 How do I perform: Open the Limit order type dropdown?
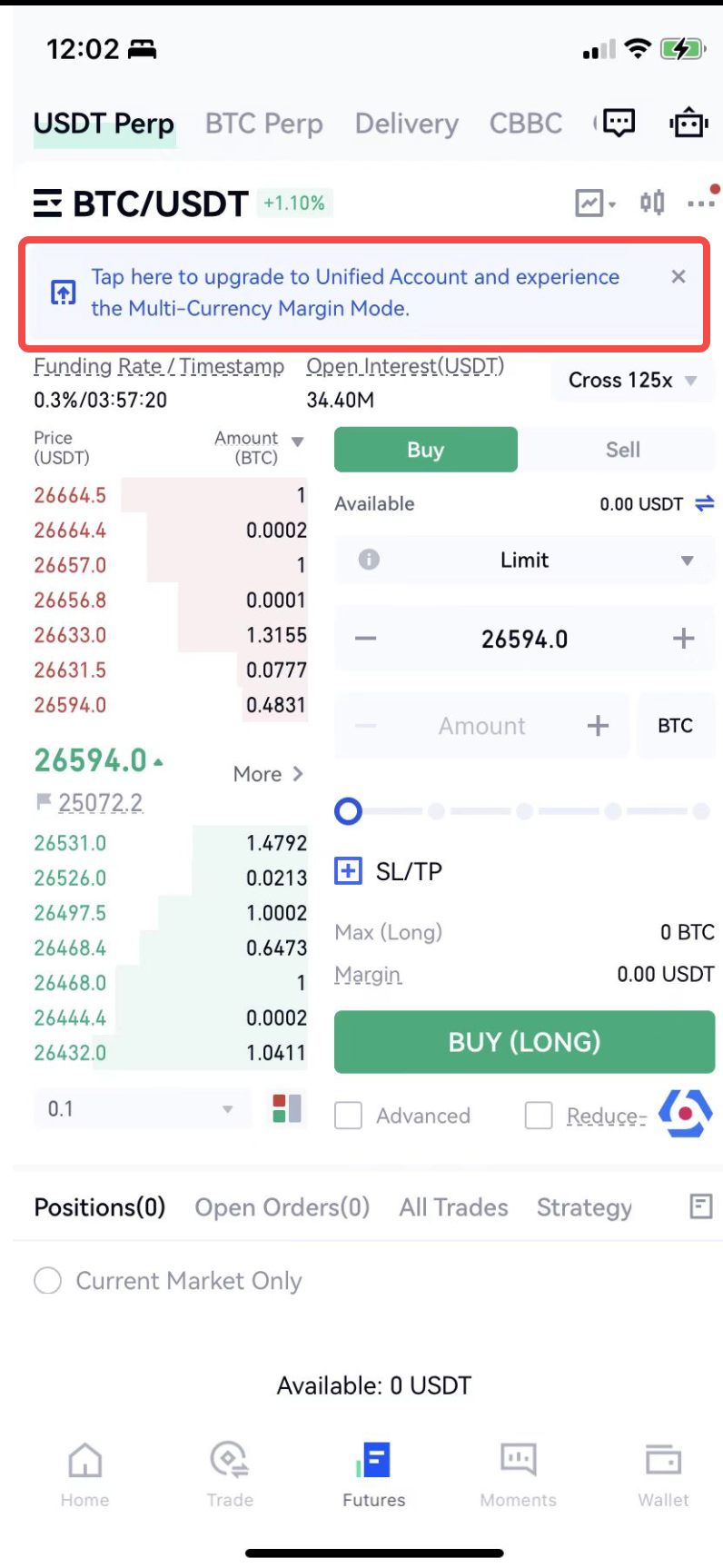[x=525, y=561]
